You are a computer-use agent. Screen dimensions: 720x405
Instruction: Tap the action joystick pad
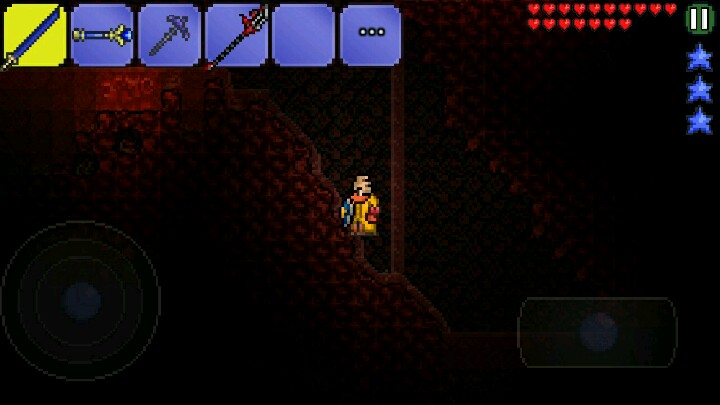(x=597, y=332)
